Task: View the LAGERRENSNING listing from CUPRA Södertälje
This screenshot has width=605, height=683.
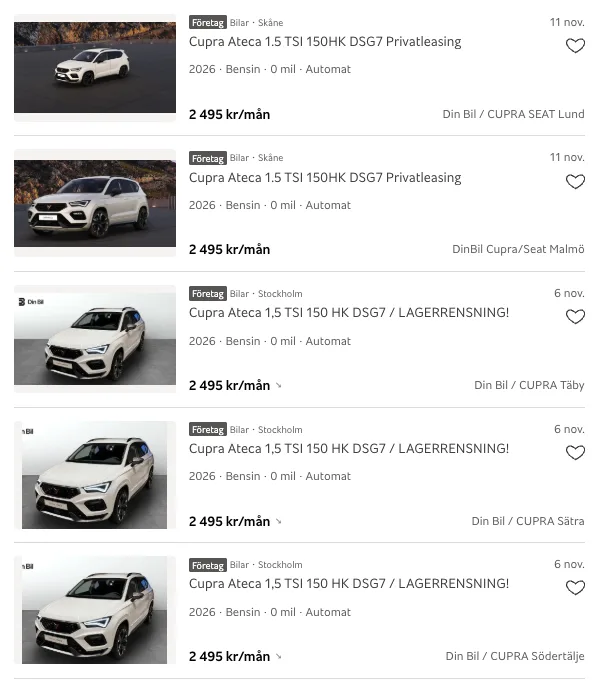Action: tap(348, 584)
